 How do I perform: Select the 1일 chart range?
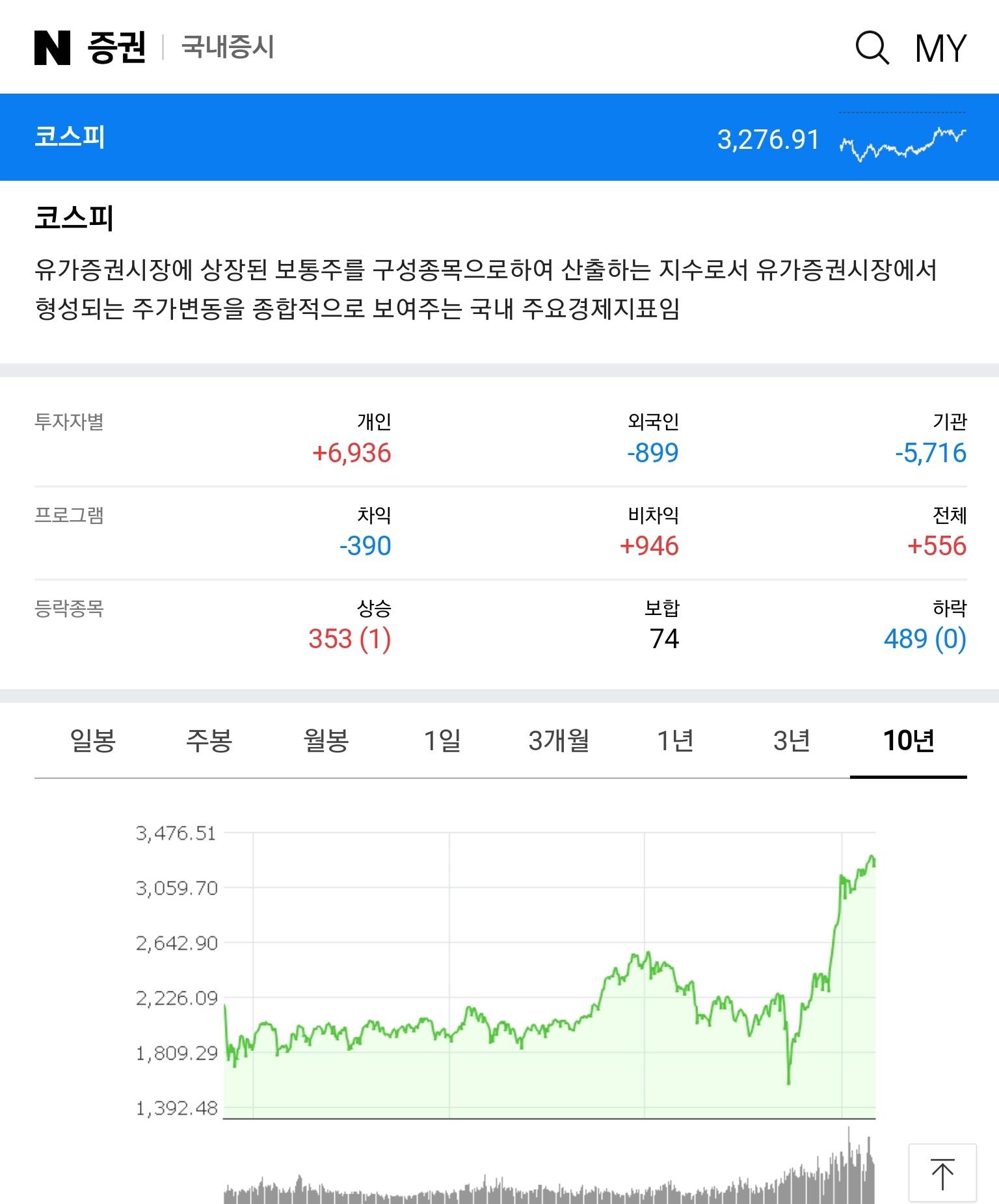[x=442, y=740]
